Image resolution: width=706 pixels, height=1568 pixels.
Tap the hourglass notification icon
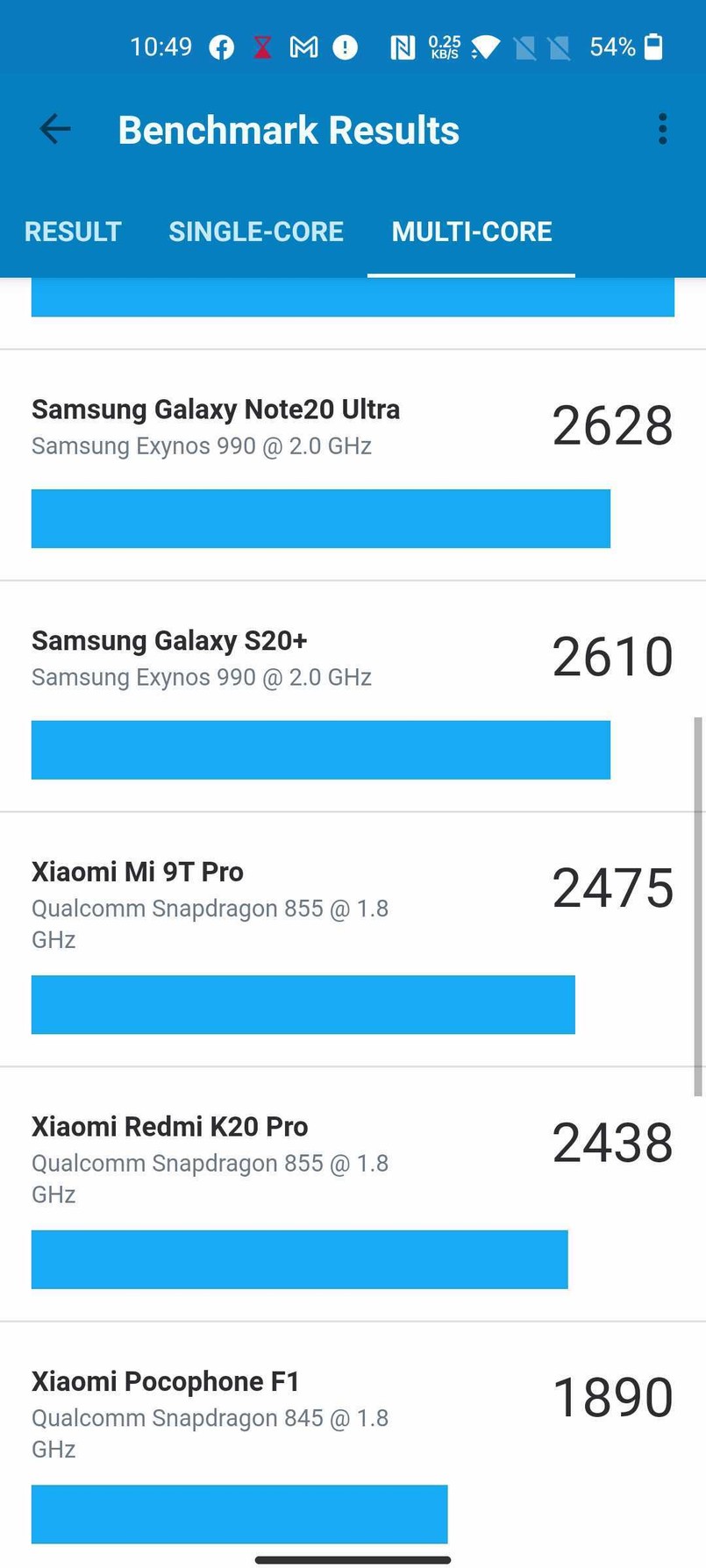[262, 47]
